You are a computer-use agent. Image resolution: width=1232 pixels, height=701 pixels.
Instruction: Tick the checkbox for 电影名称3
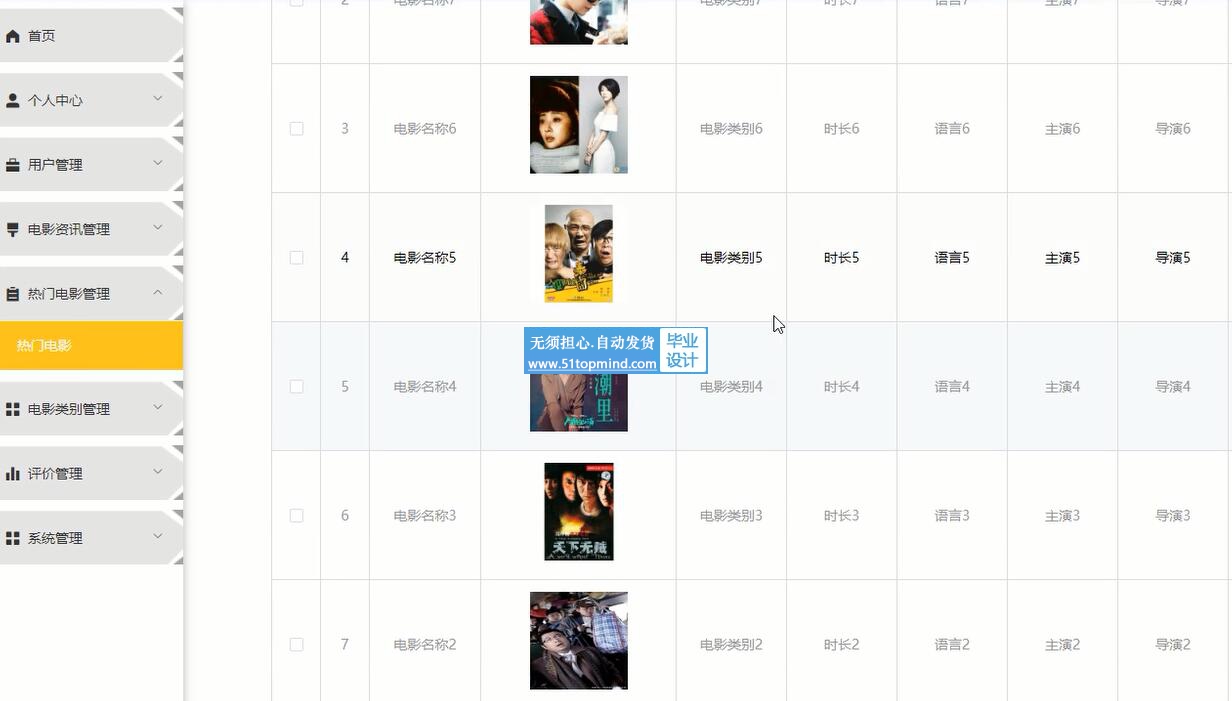click(x=296, y=516)
